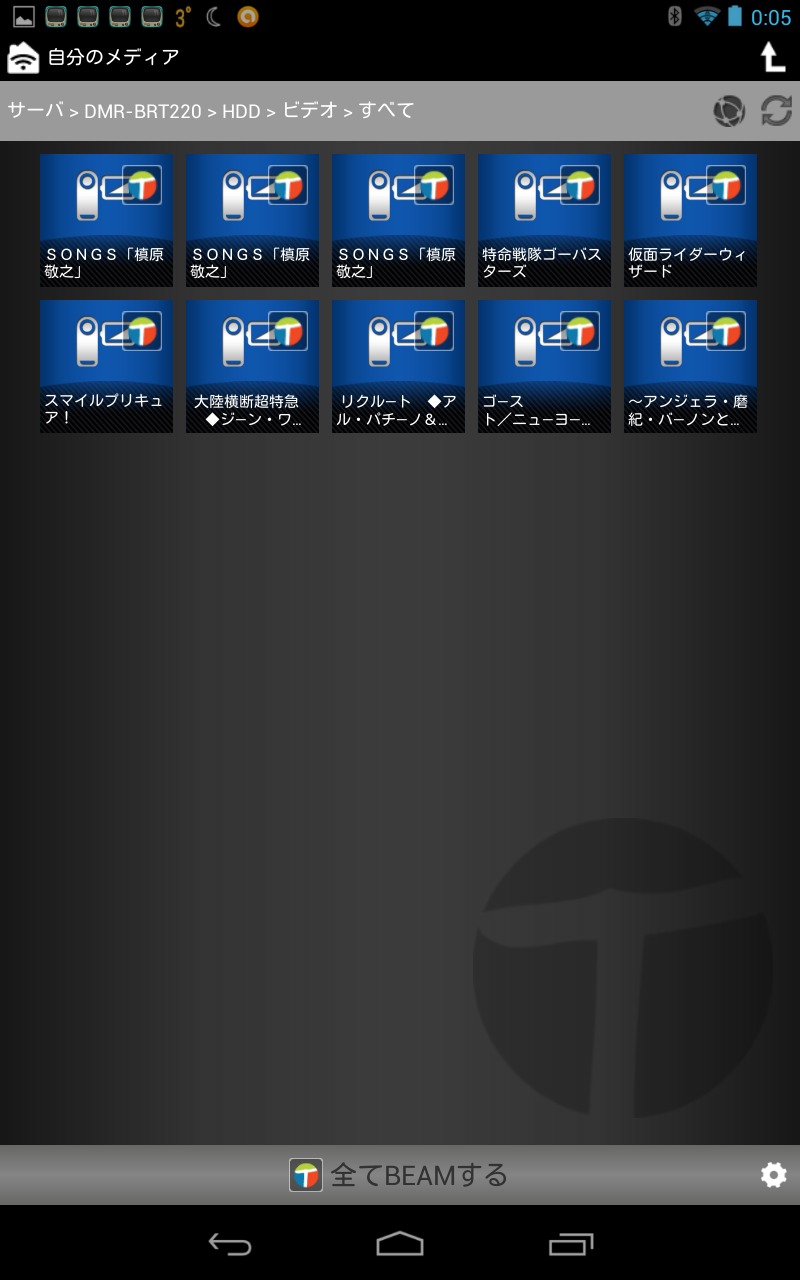Go up one folder level
This screenshot has height=1280, width=800.
coord(772,57)
